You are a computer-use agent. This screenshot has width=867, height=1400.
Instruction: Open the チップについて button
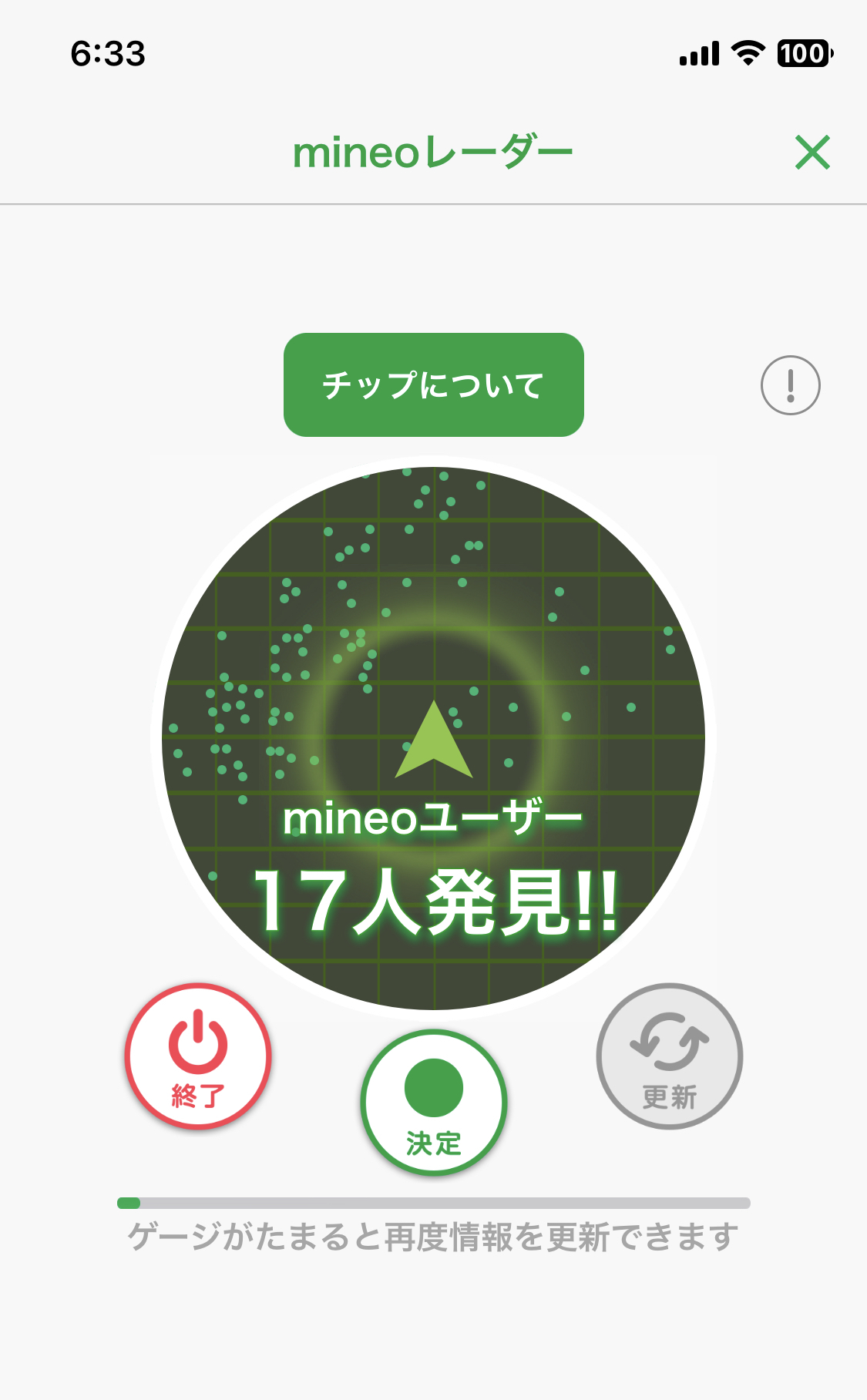click(433, 384)
